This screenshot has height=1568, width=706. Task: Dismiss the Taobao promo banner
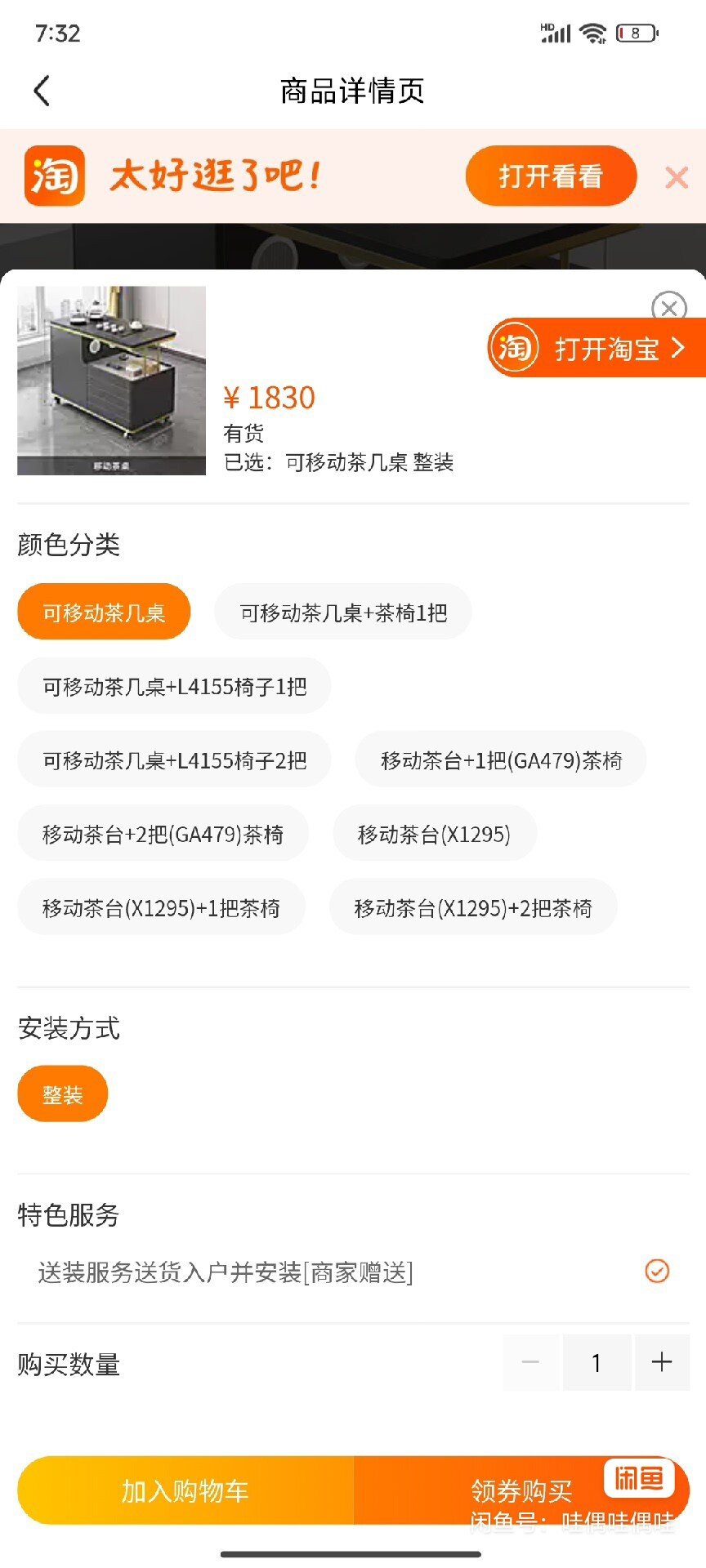click(x=677, y=177)
